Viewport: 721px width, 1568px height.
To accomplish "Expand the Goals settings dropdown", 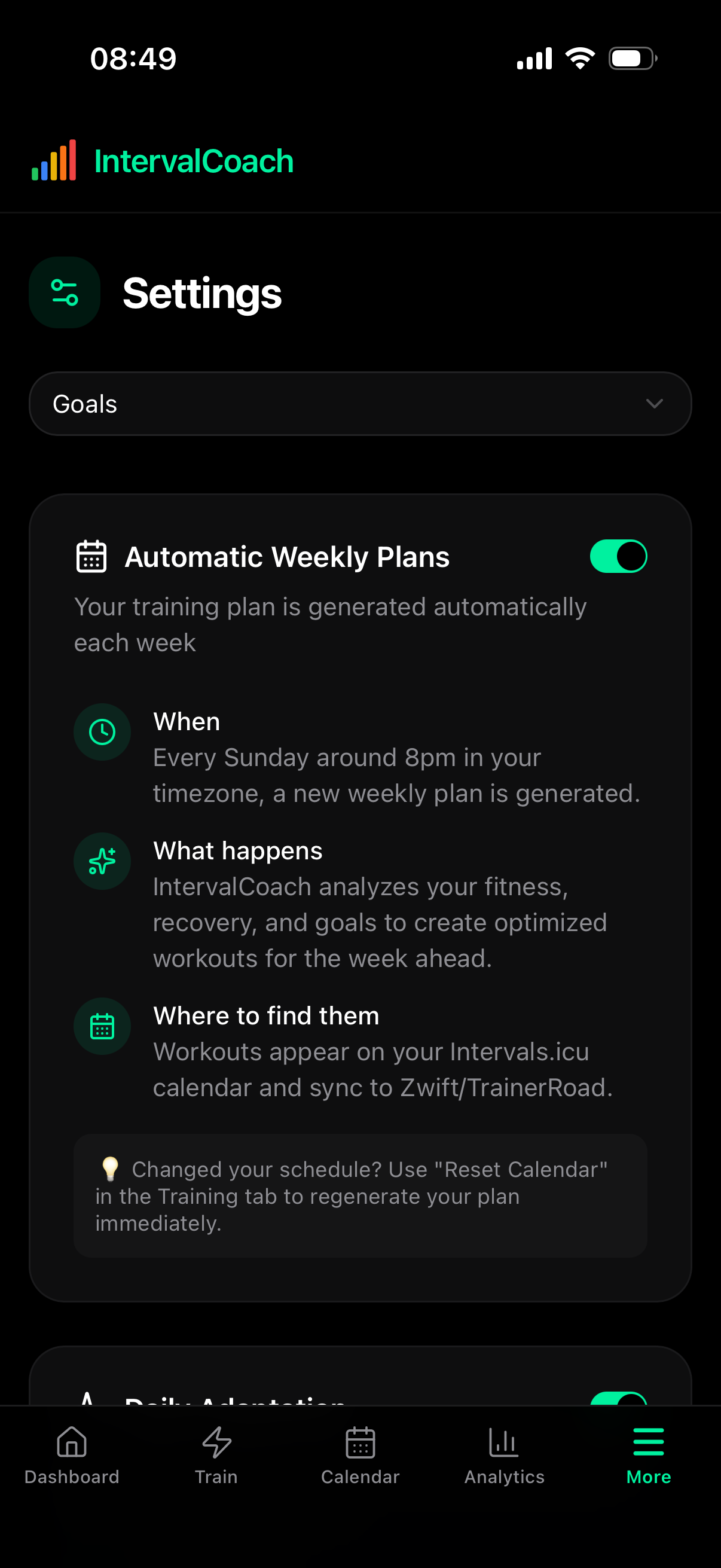I will pyautogui.click(x=359, y=404).
